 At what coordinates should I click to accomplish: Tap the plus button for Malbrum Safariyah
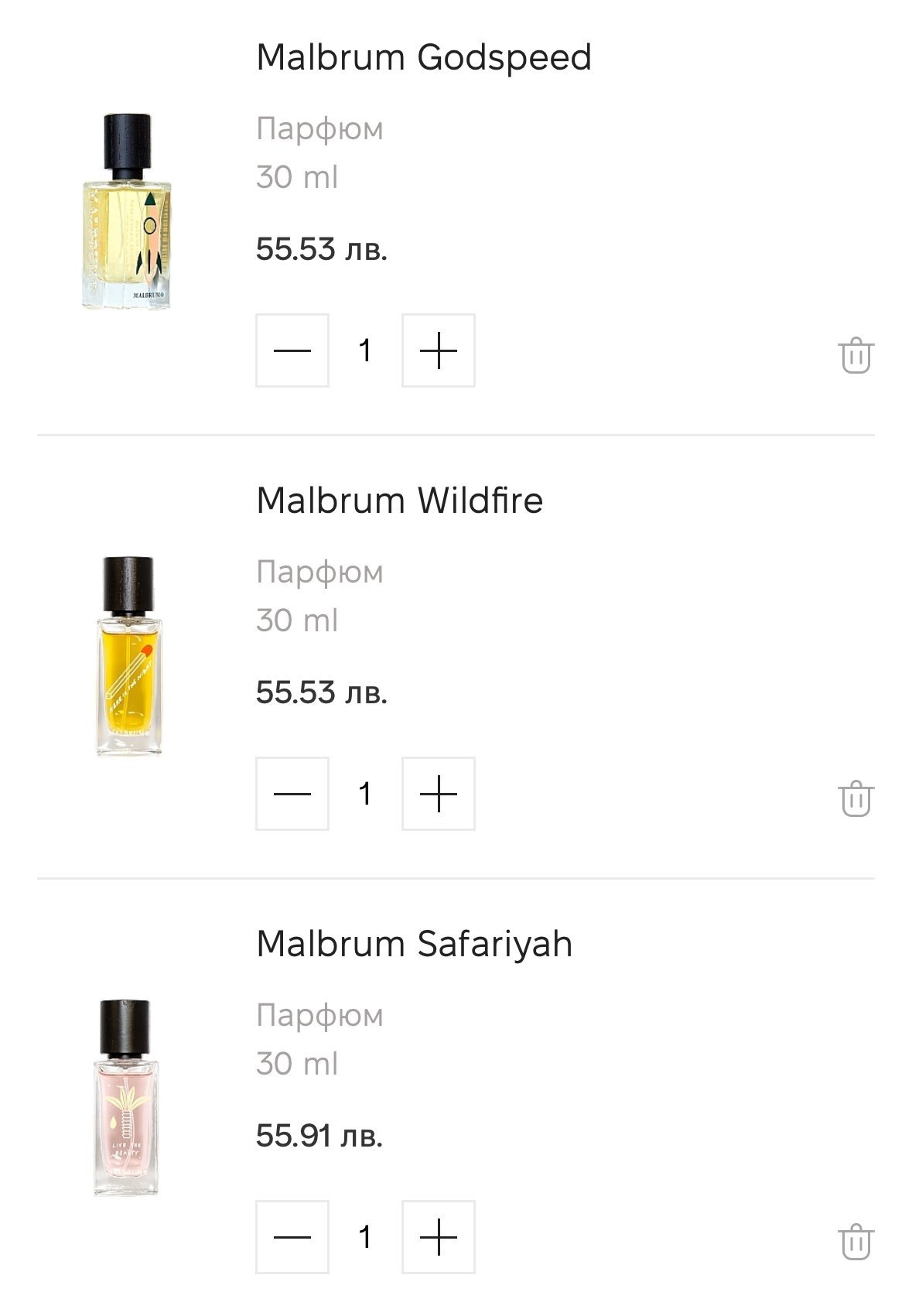click(438, 1237)
